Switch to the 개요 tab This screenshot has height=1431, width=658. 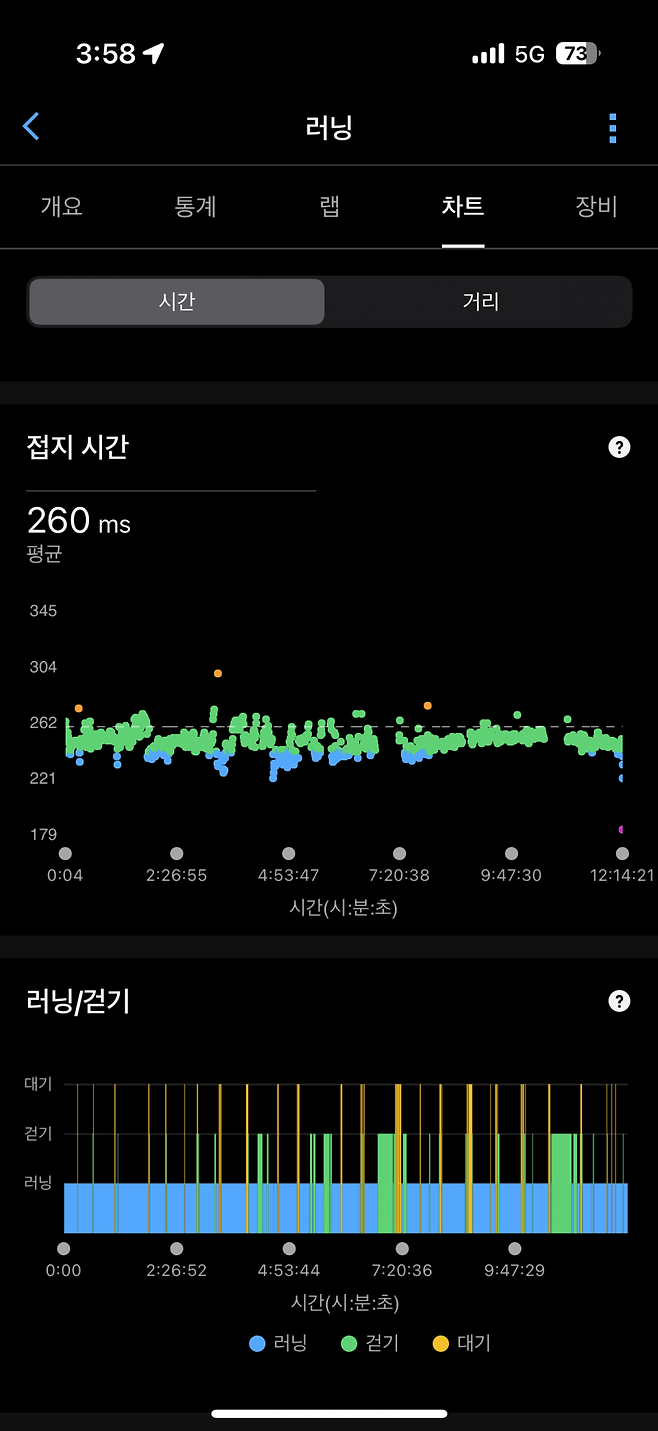[61, 207]
